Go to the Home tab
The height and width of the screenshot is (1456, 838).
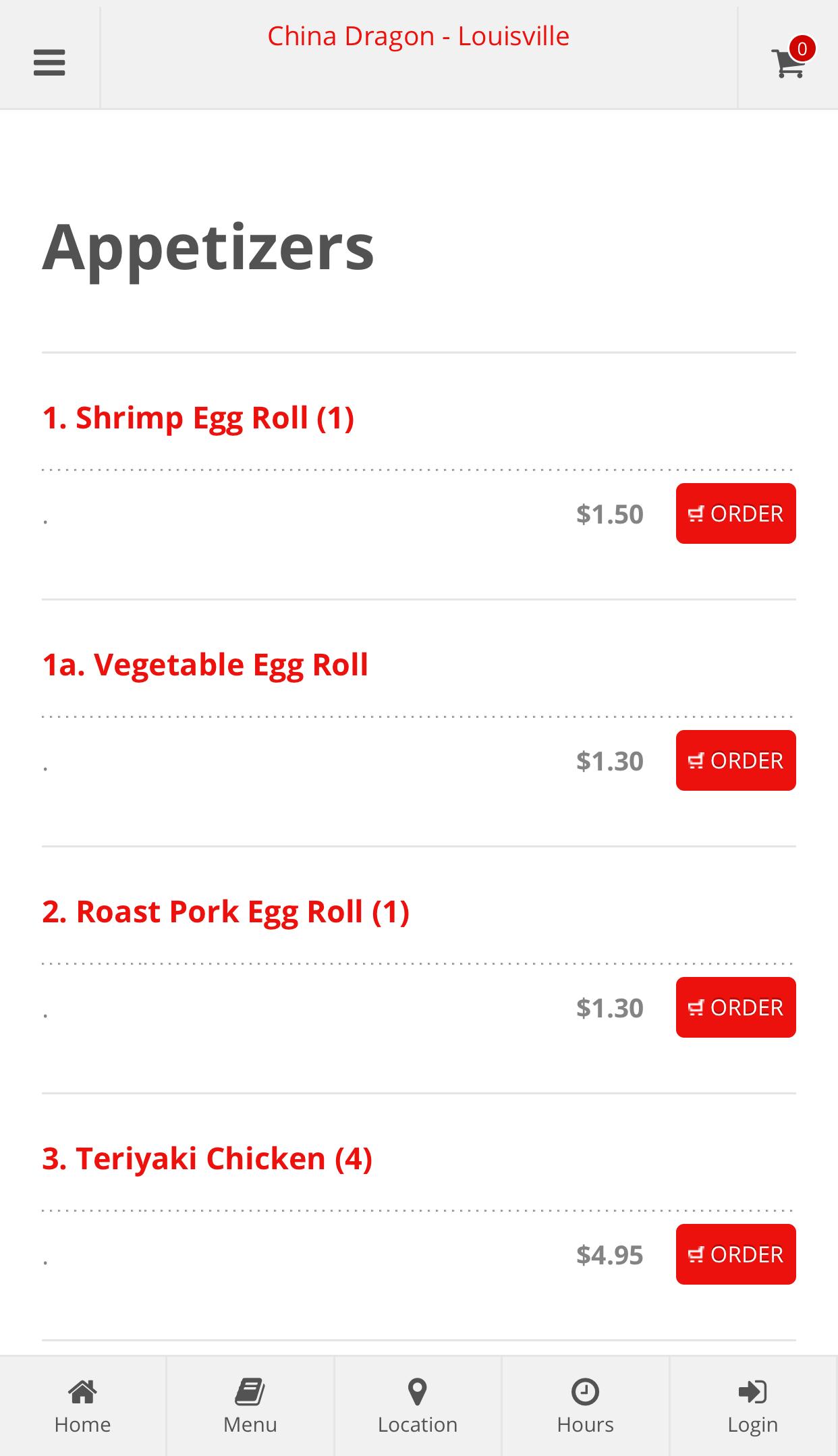click(x=83, y=1406)
